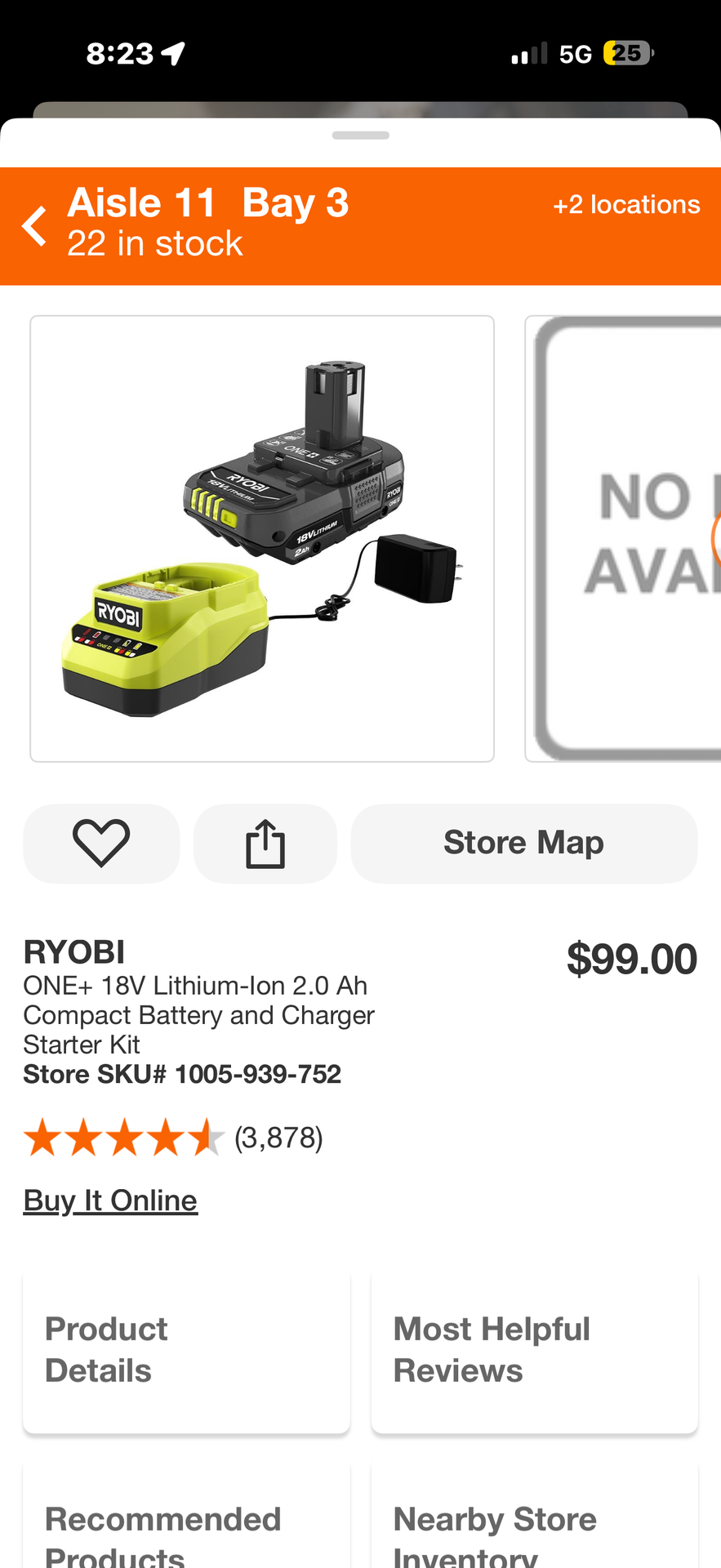Open the RYOBI battery kit product image

262,538
